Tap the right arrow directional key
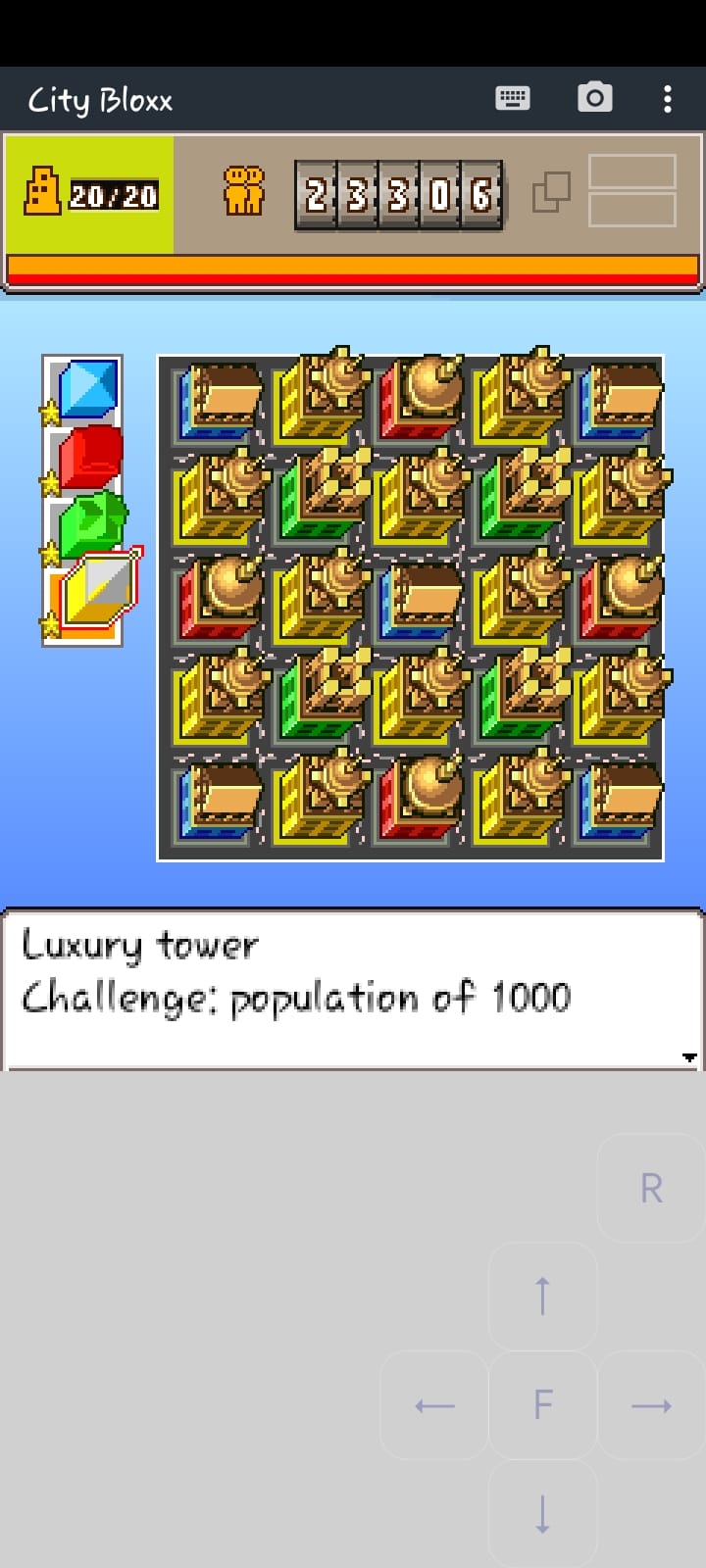Viewport: 706px width, 1568px height. (651, 1405)
